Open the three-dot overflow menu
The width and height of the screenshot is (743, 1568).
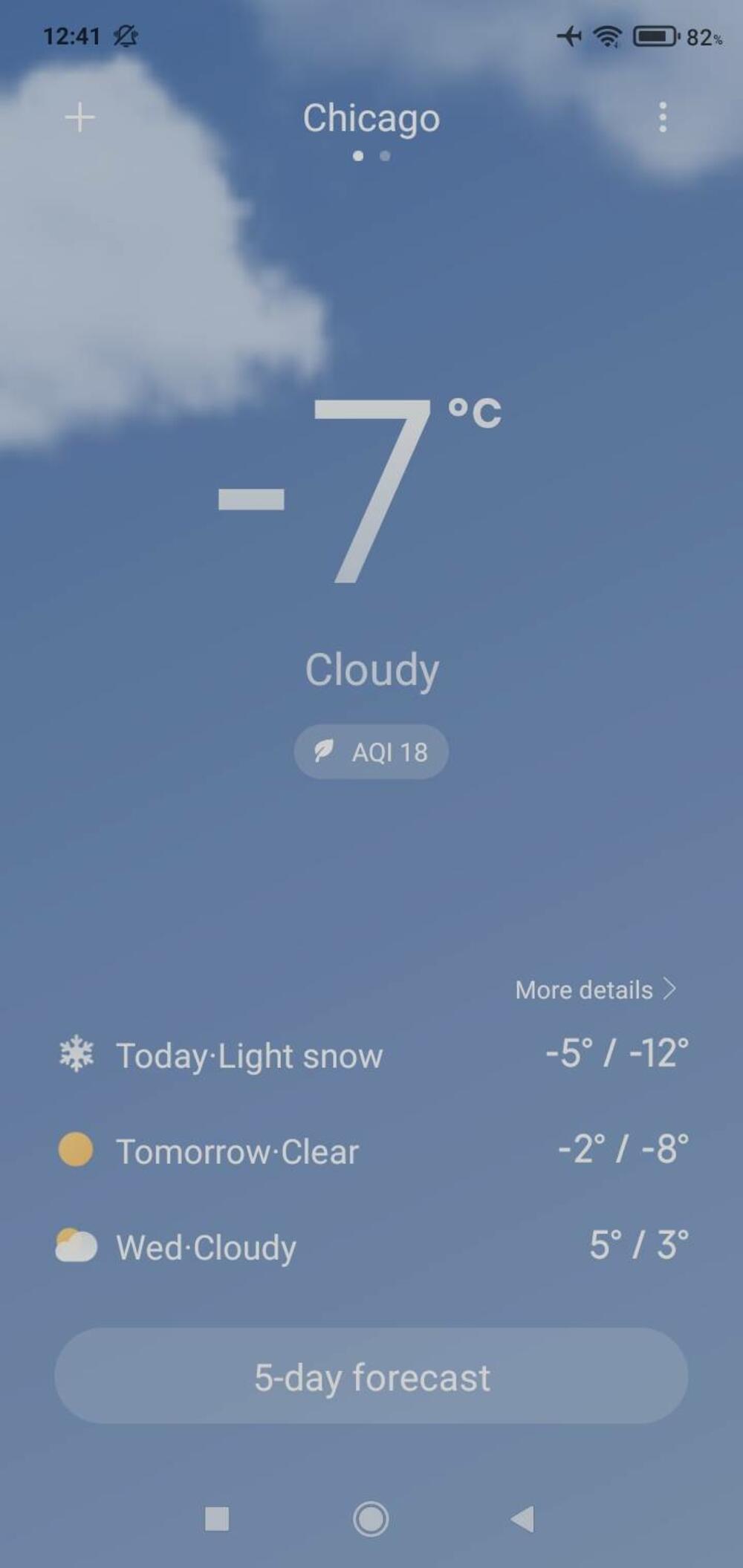click(663, 117)
